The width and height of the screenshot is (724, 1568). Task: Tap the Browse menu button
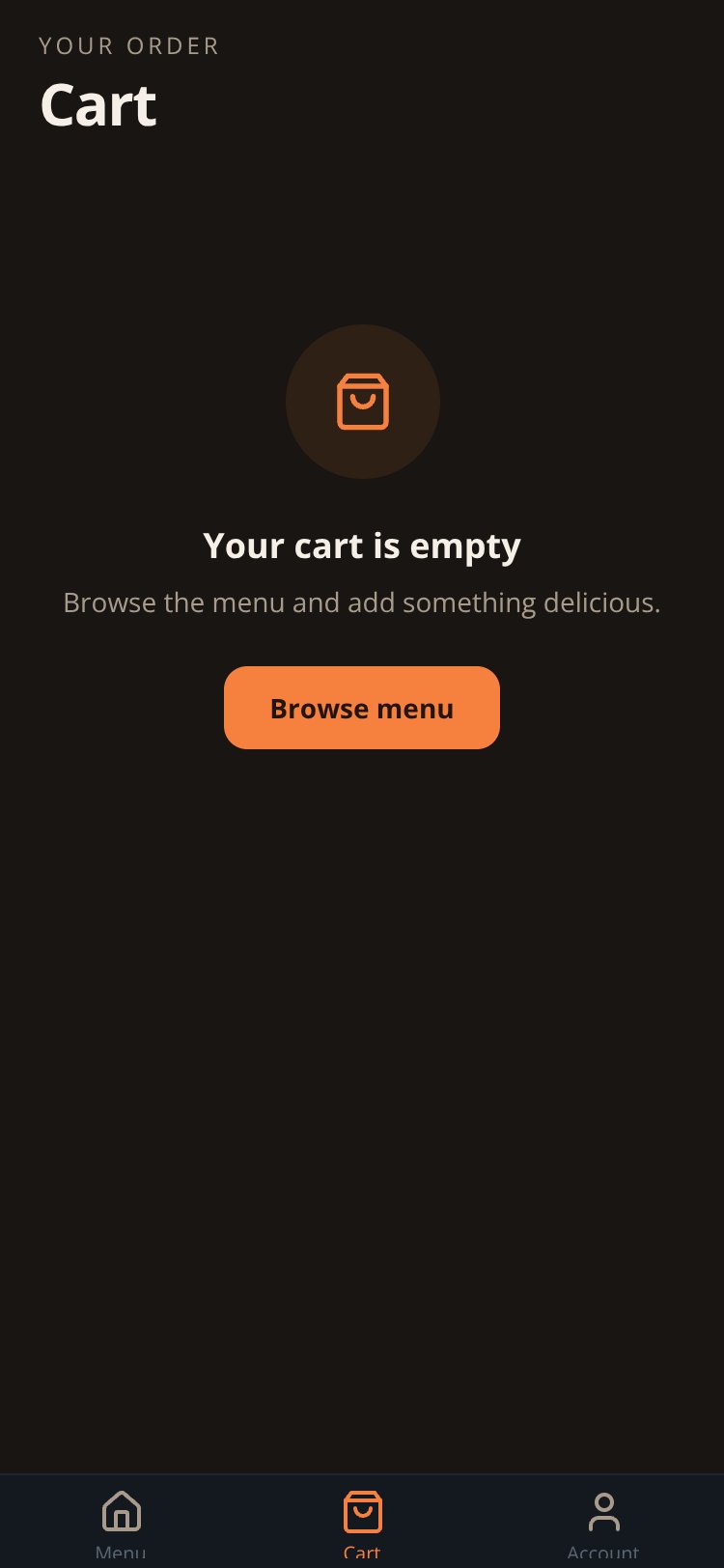coord(362,708)
